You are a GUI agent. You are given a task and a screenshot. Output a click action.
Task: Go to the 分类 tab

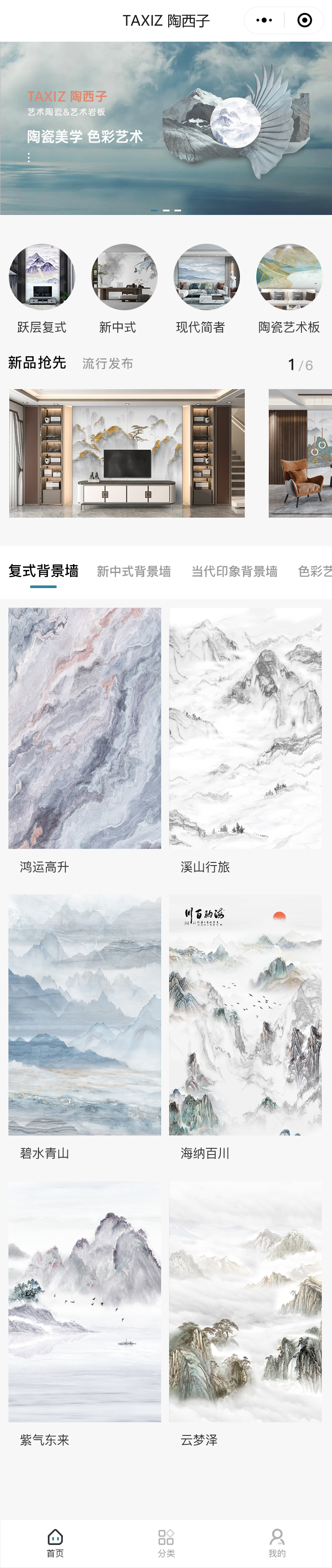coord(166,1543)
